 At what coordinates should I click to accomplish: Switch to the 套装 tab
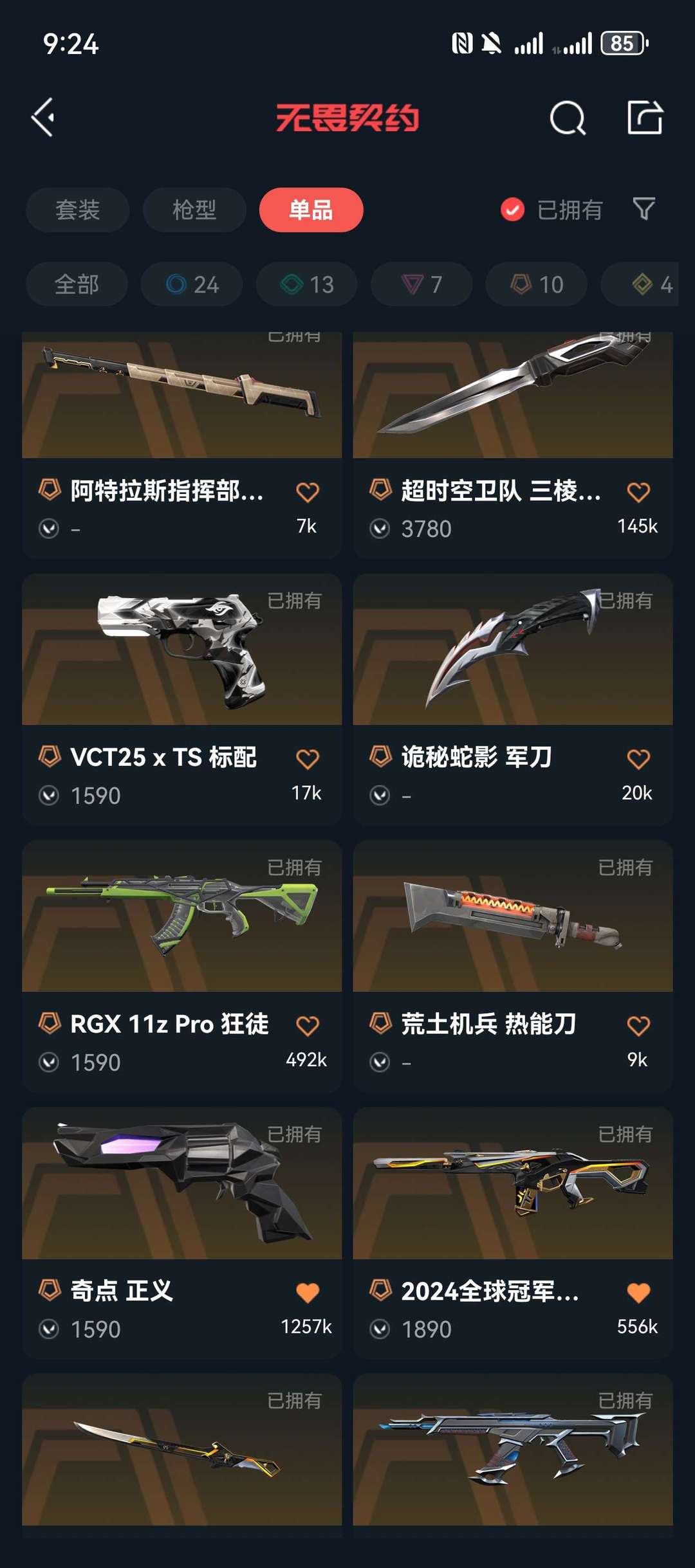pos(78,210)
